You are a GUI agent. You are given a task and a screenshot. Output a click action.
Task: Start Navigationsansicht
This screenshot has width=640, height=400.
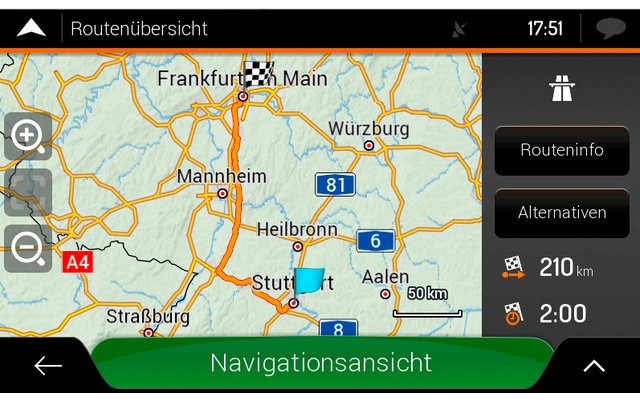pyautogui.click(x=321, y=363)
